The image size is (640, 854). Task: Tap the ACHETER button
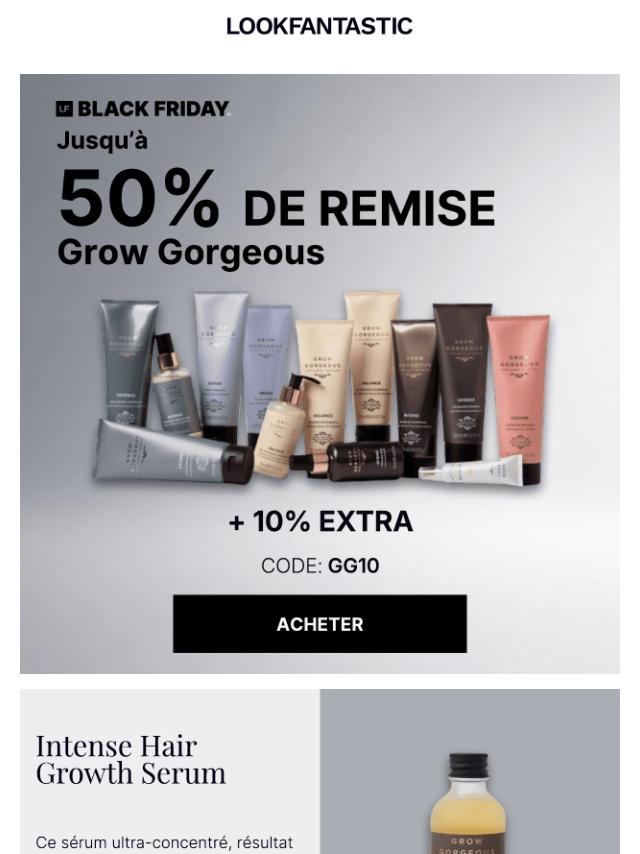tap(319, 624)
